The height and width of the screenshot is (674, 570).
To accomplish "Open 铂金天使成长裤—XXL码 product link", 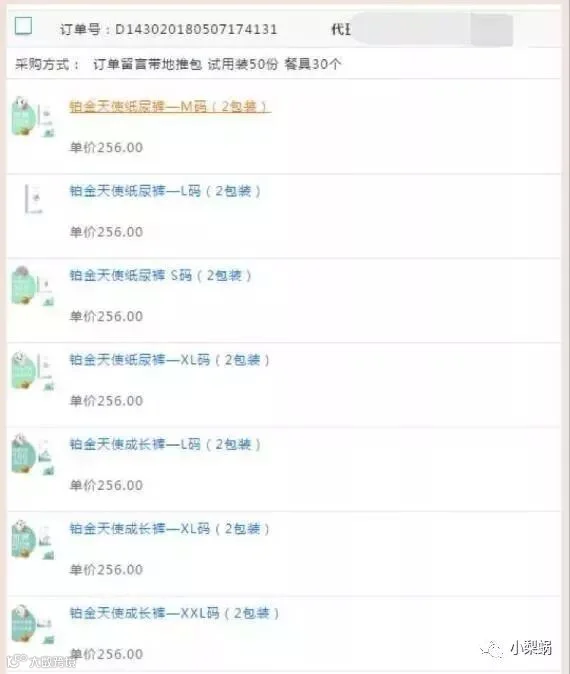I will tap(175, 613).
